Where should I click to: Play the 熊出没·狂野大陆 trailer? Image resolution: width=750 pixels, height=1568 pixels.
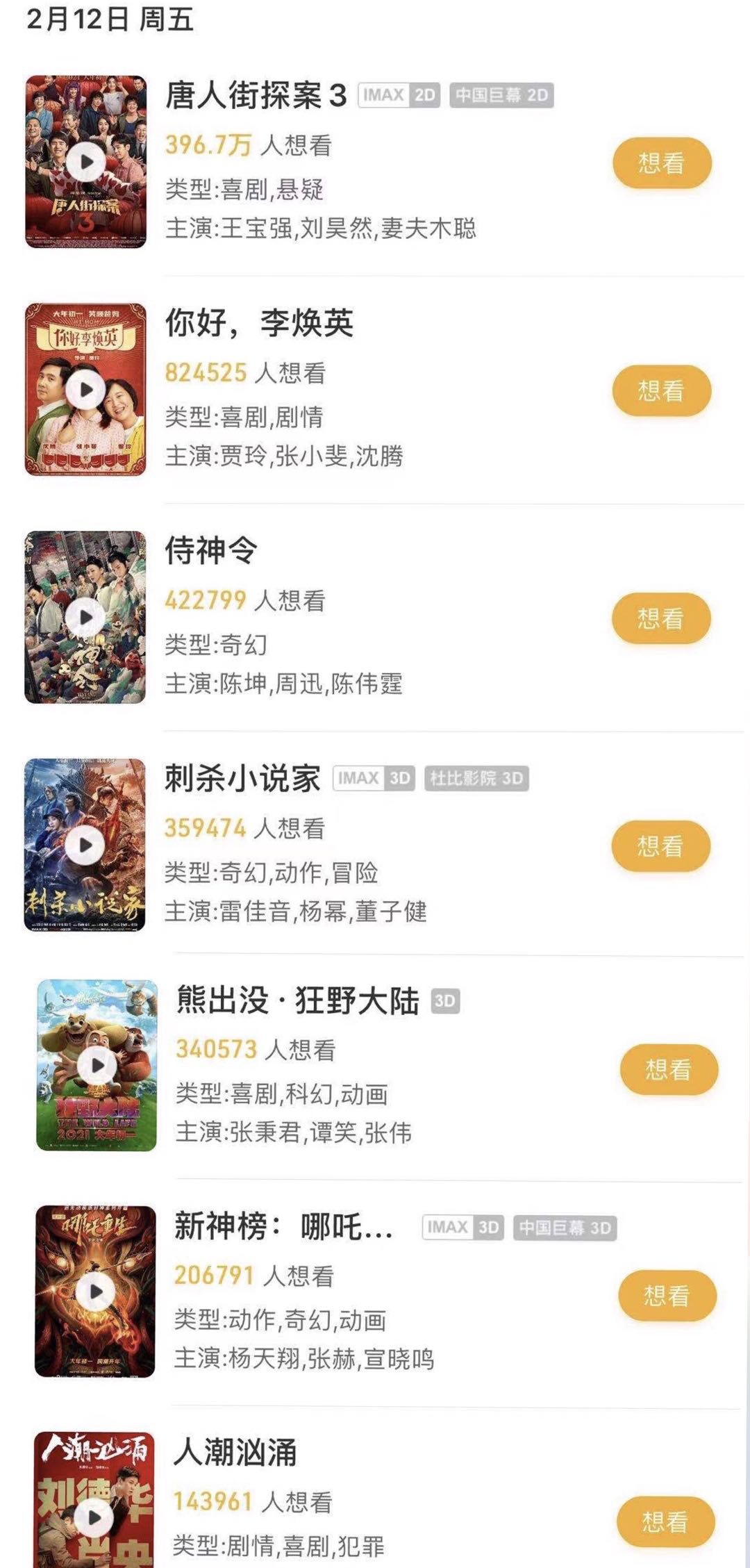click(97, 1065)
